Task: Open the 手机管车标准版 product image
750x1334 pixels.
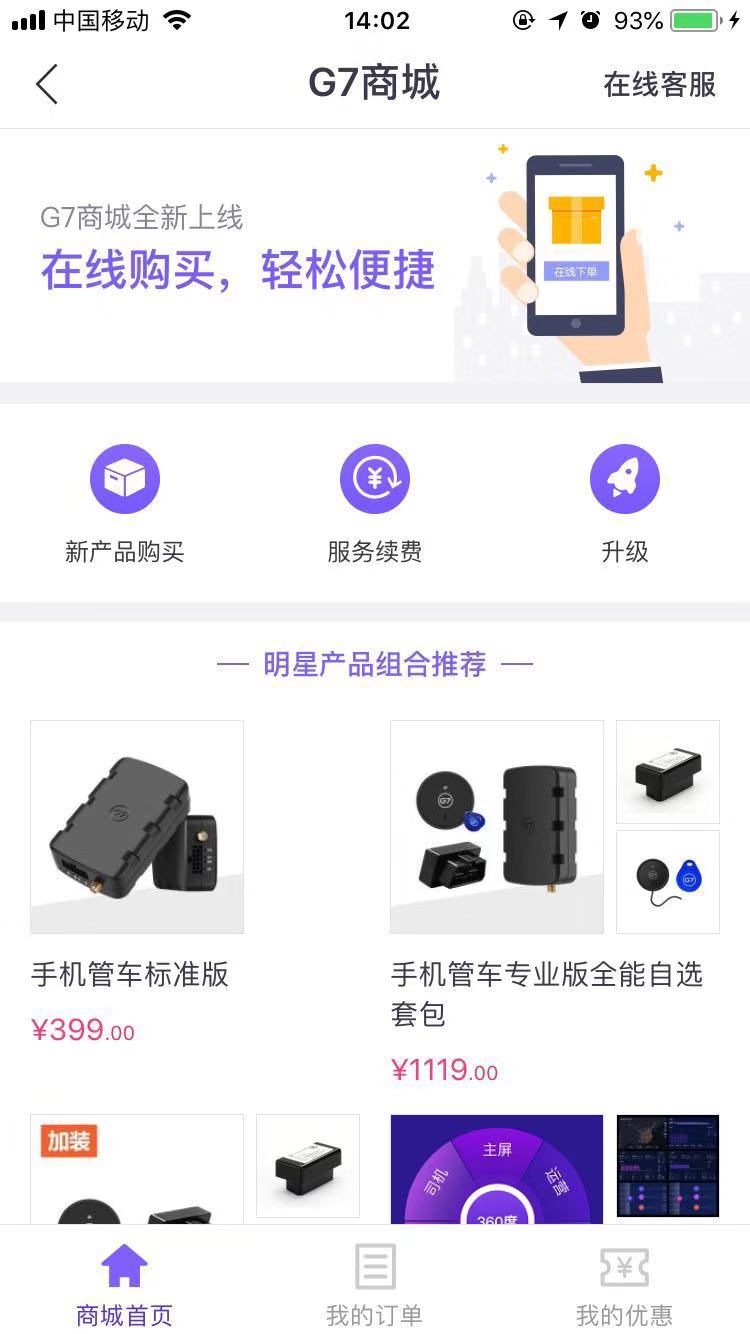Action: [136, 825]
